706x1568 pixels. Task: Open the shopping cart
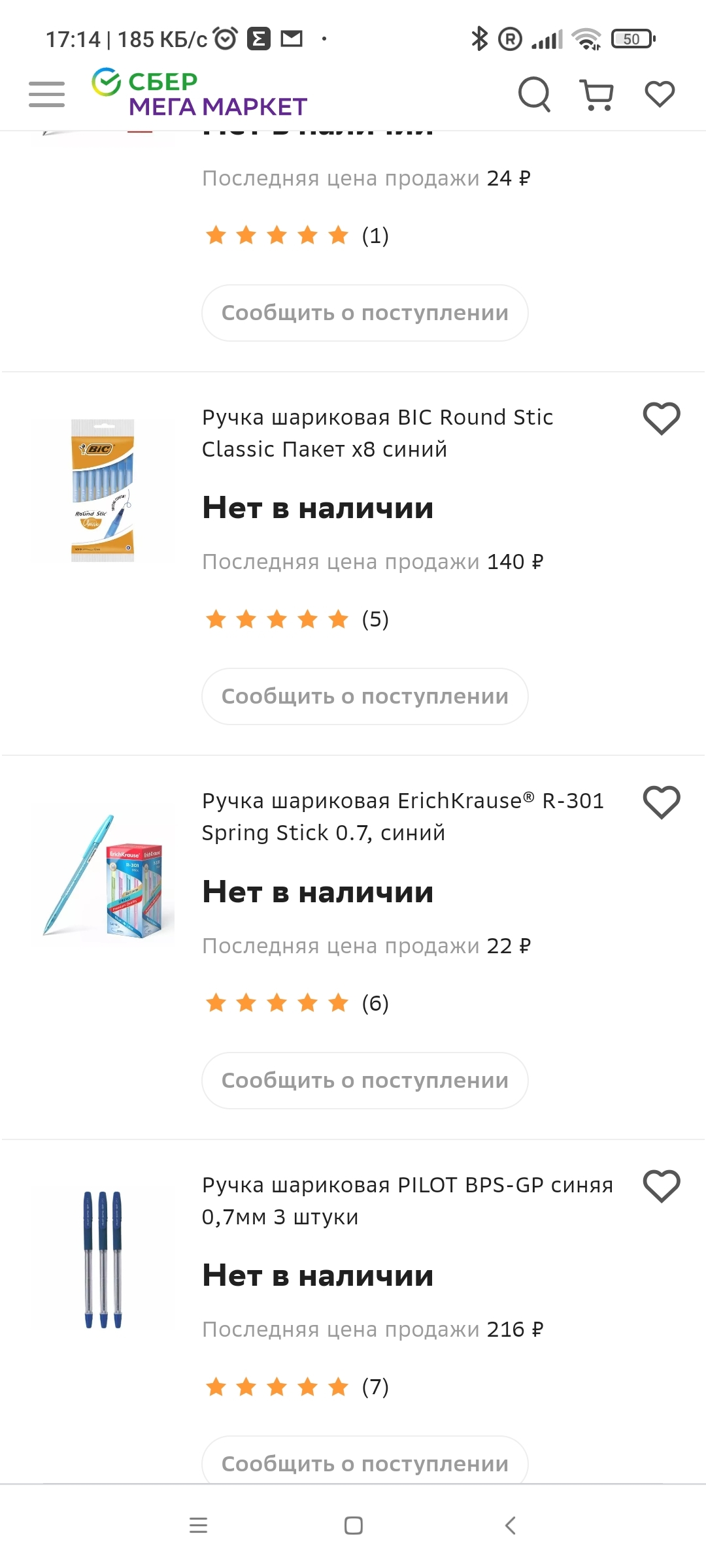tap(597, 95)
